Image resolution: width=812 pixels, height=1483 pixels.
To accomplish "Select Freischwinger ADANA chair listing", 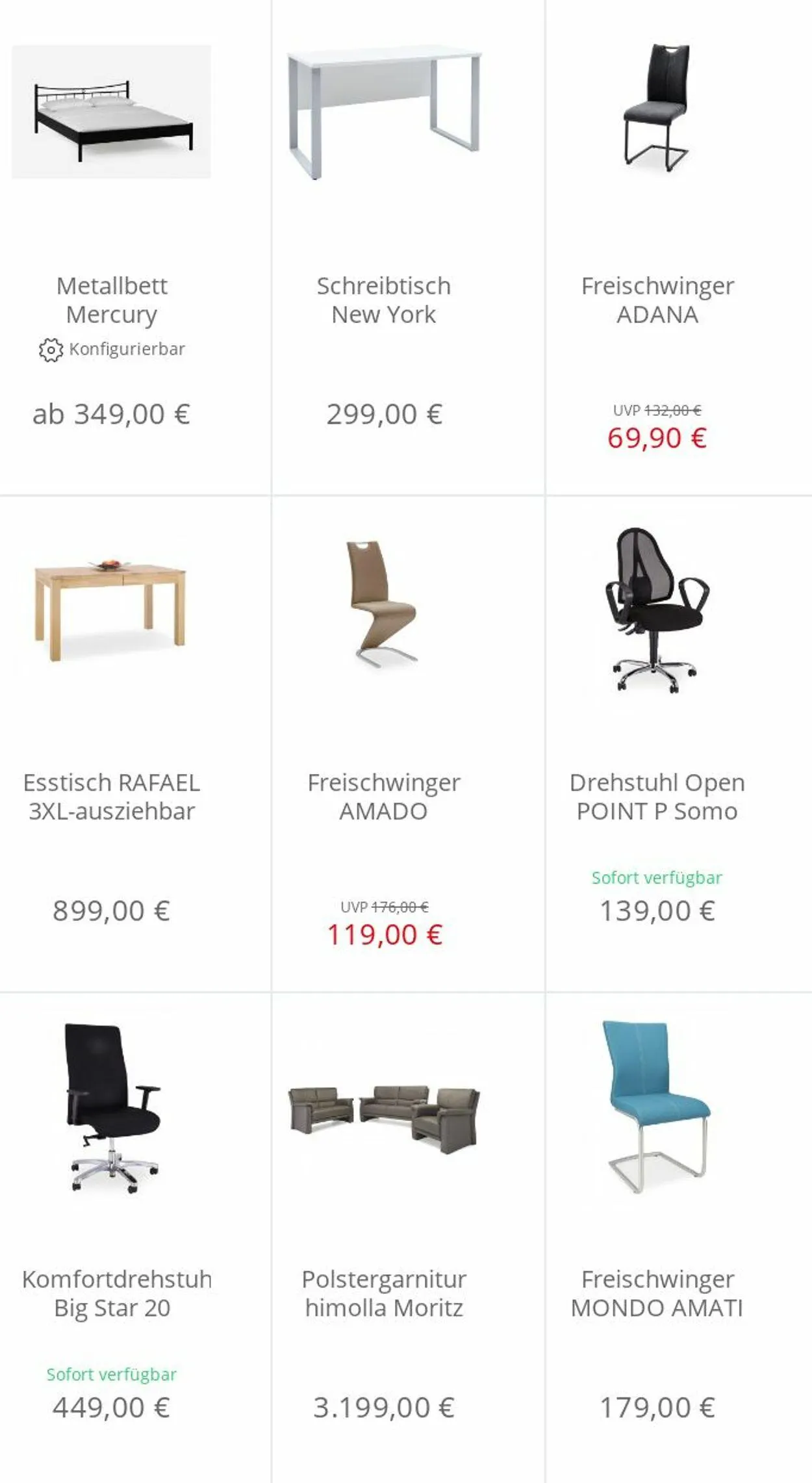I will click(x=657, y=300).
